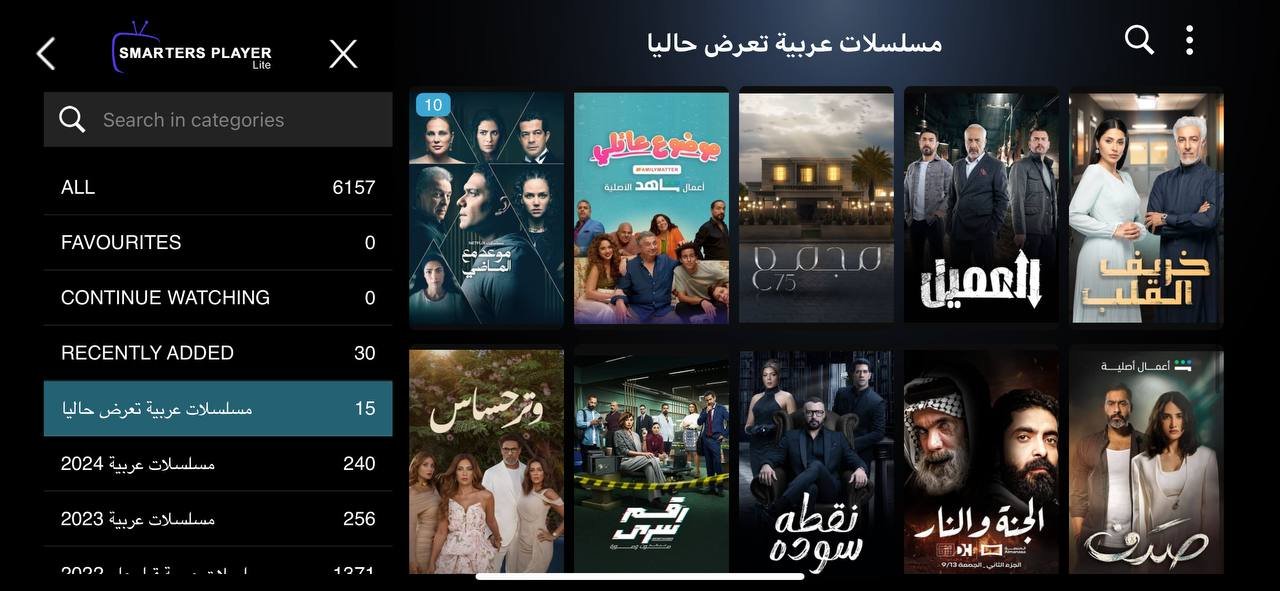Select the مسلسلات عربية 2024 category
Viewport: 1280px width, 591px height.
218,464
